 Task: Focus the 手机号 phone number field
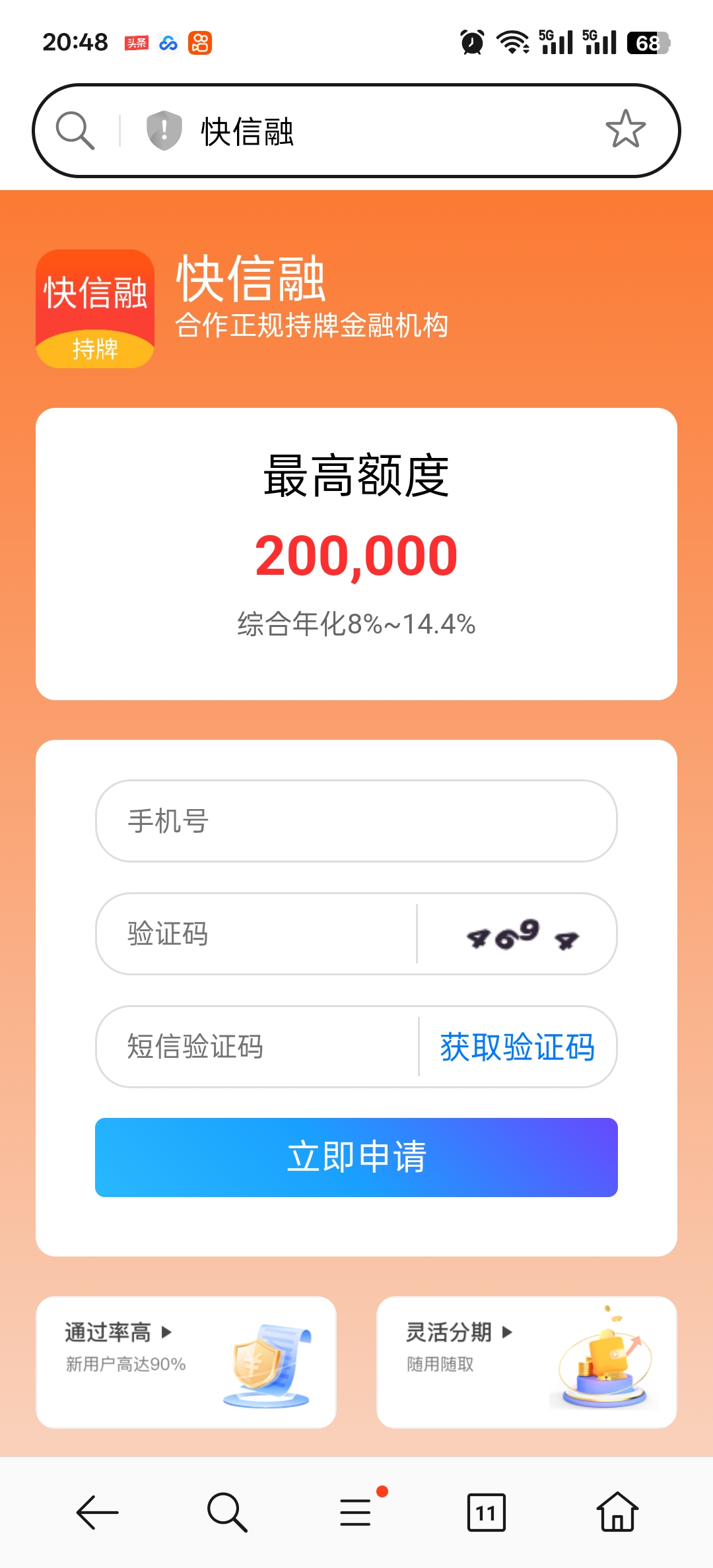[356, 821]
